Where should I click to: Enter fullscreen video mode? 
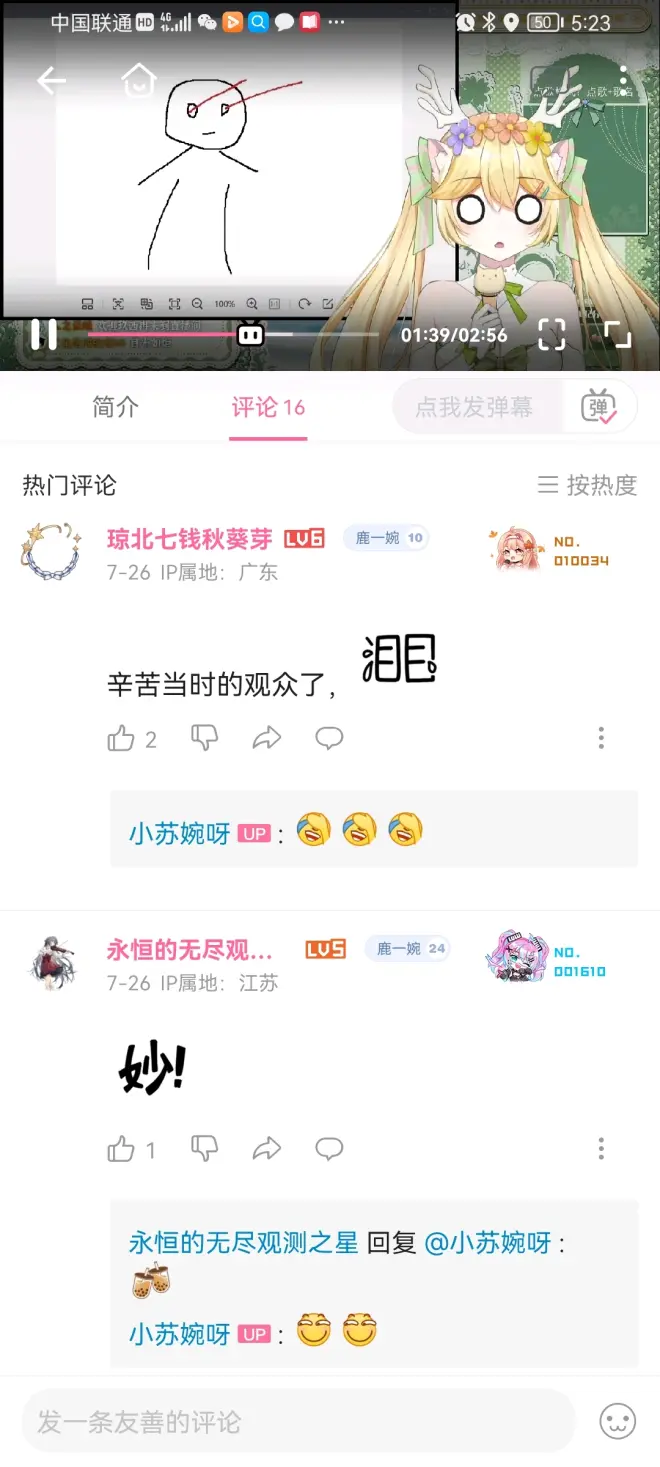[x=618, y=334]
